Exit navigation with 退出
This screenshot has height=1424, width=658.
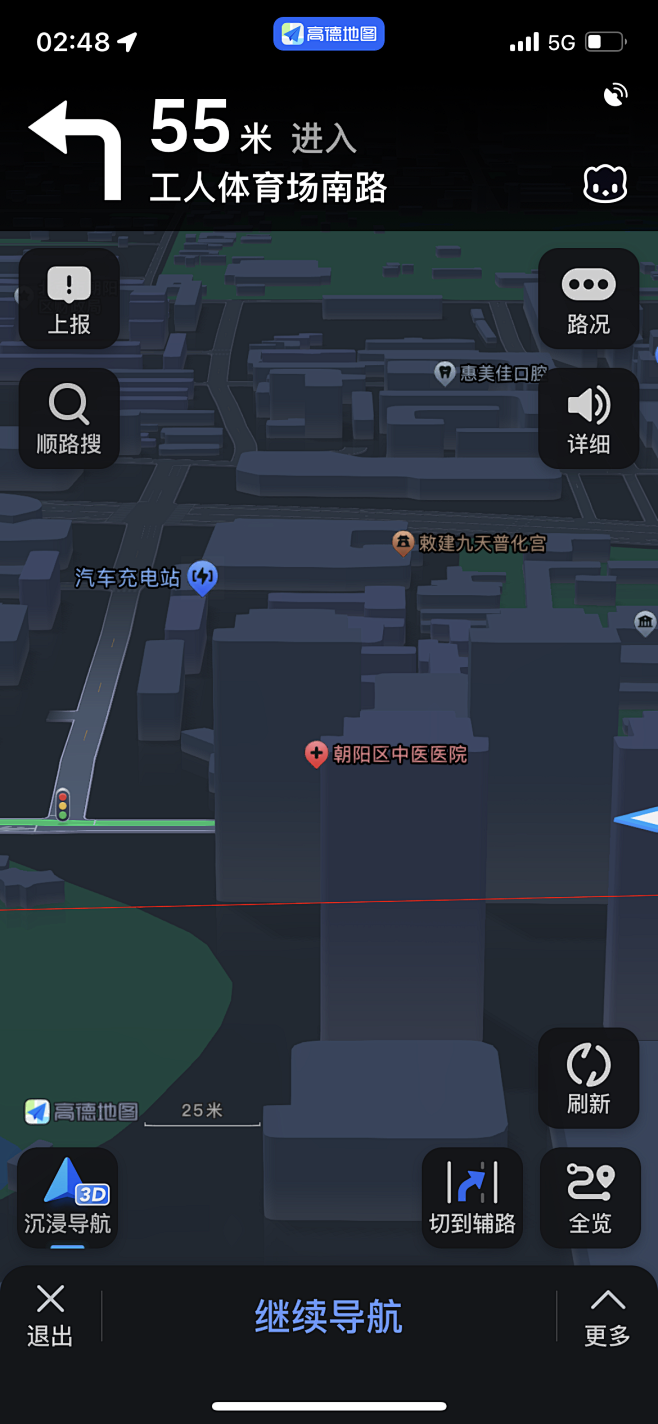pos(50,1315)
